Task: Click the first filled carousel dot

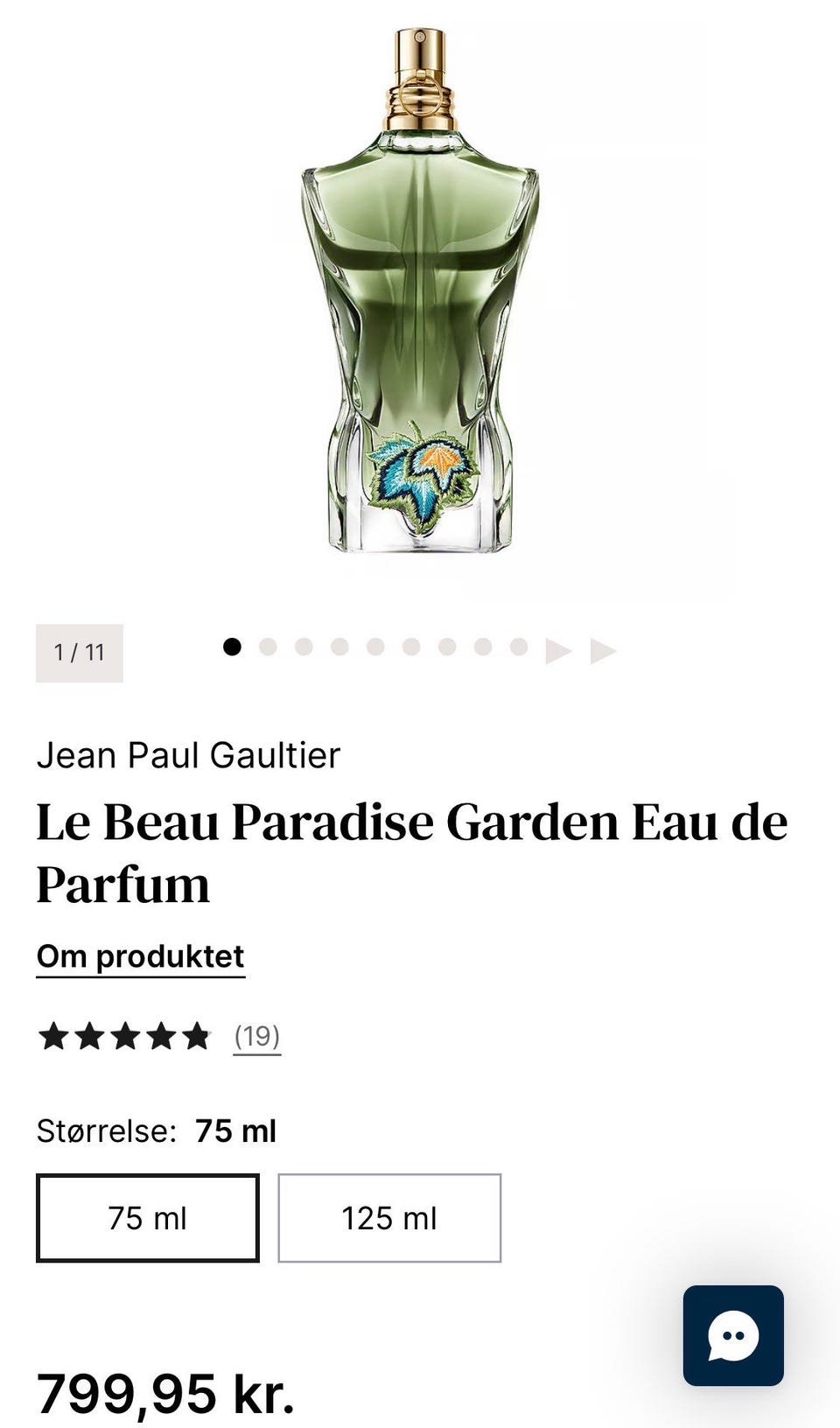Action: [232, 649]
